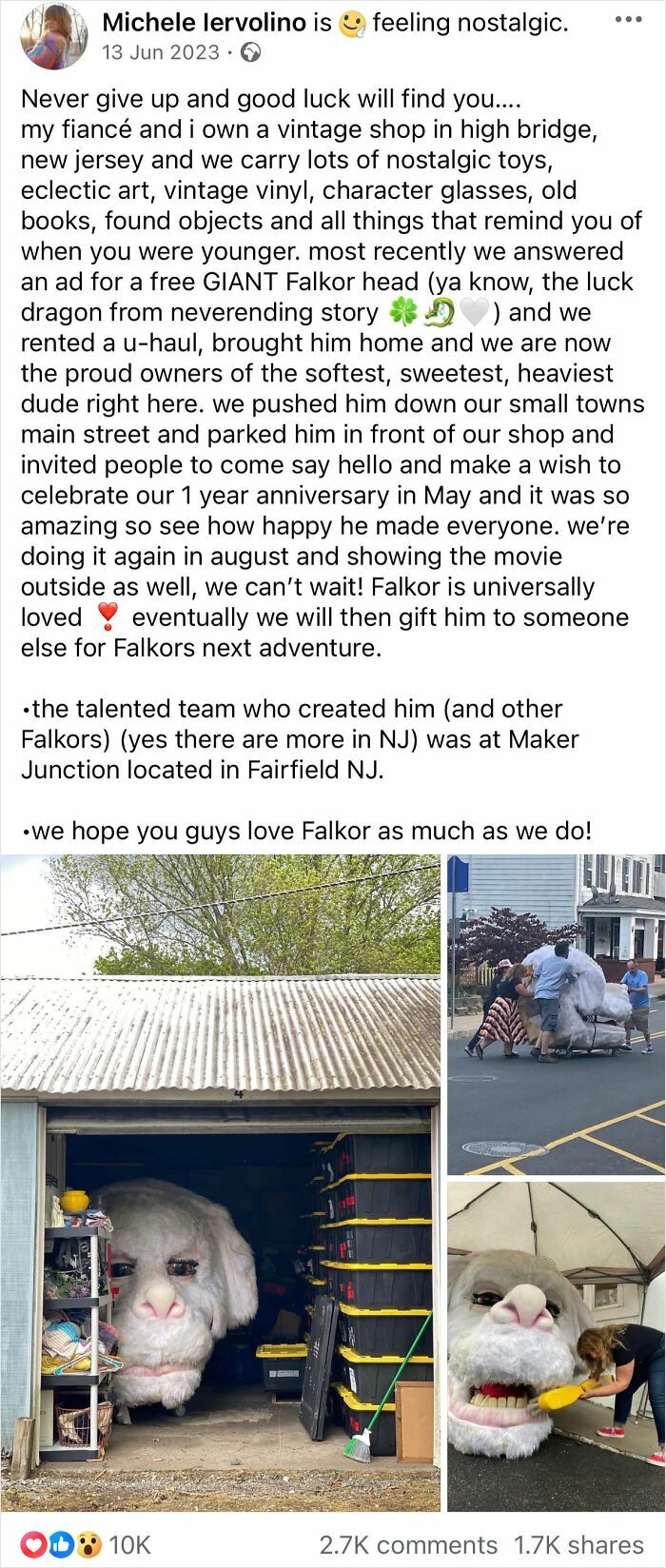Open Michele Iervolino's profile picture
The height and width of the screenshot is (1568, 666).
(x=53, y=36)
